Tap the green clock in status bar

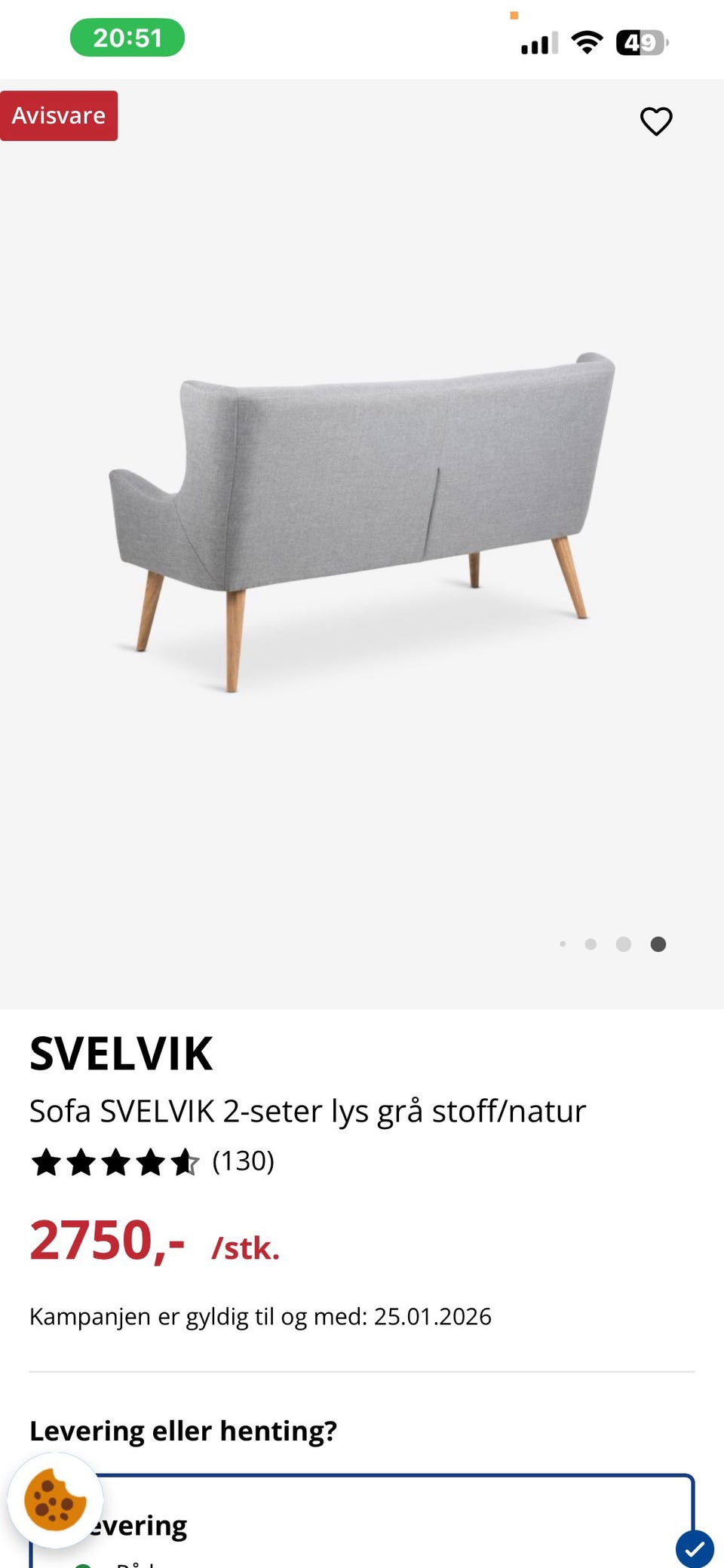click(127, 38)
